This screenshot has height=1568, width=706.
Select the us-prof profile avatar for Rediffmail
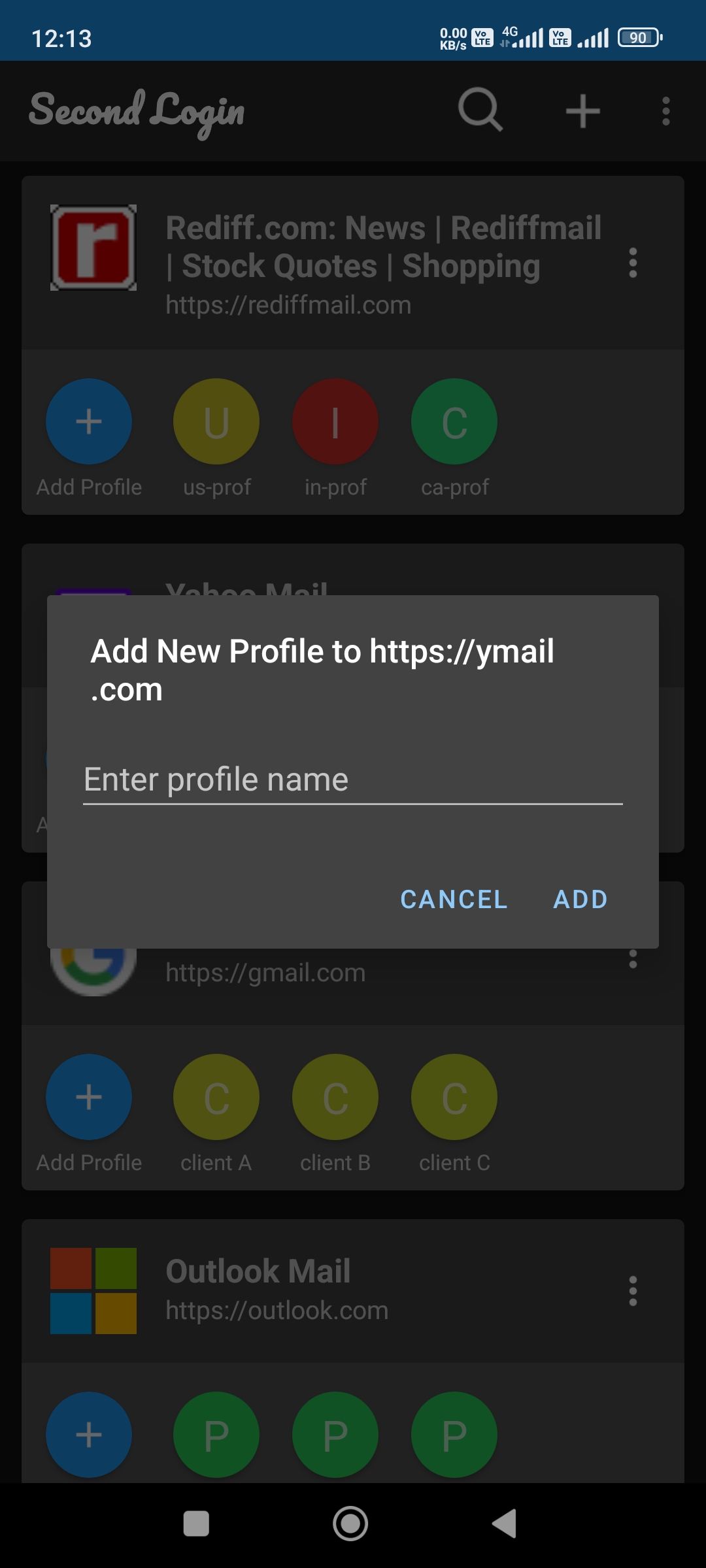[x=216, y=421]
